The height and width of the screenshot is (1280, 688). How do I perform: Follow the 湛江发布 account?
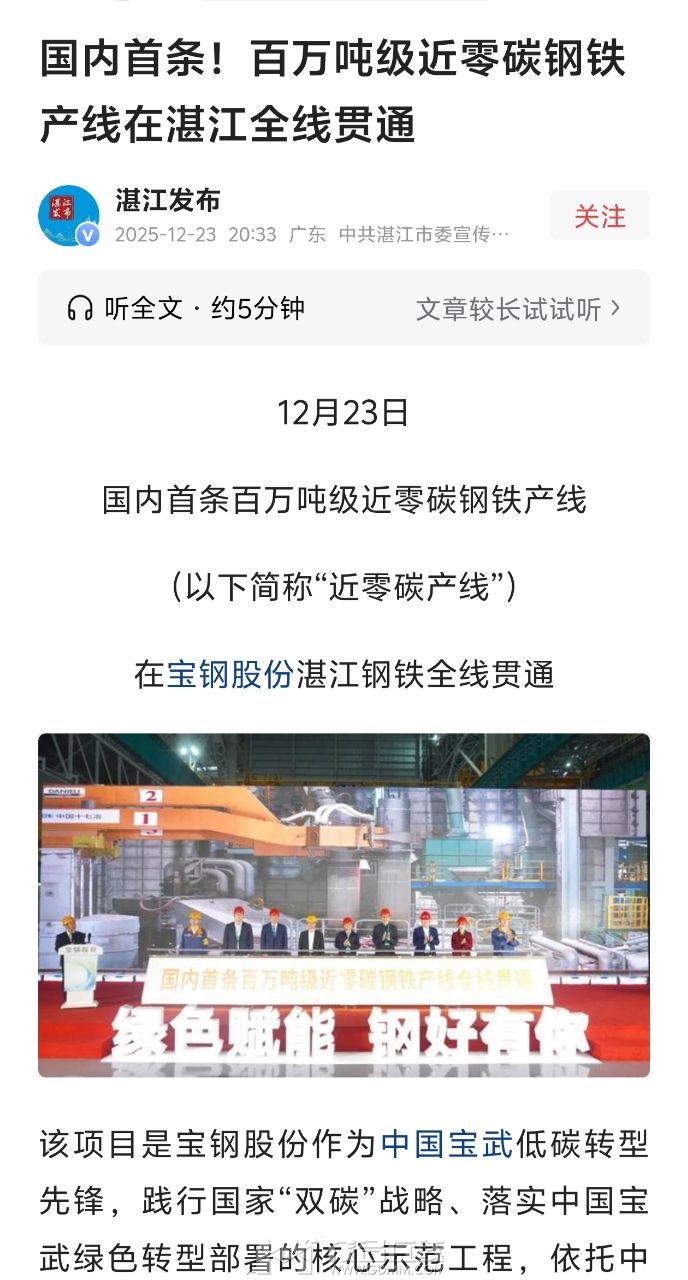tap(599, 216)
